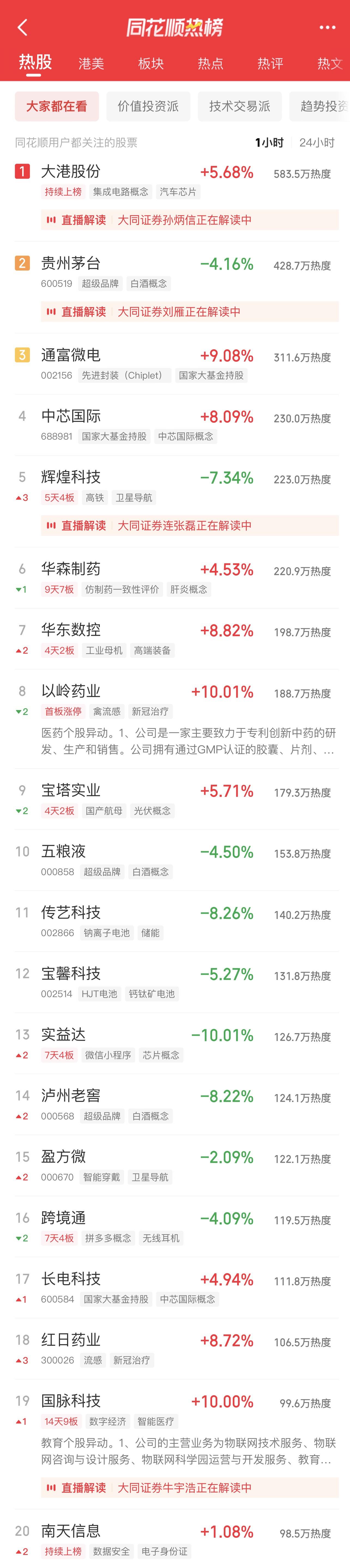Open the 大港股份 stock row
This screenshot has width=350, height=1568.
pyautogui.click(x=71, y=172)
